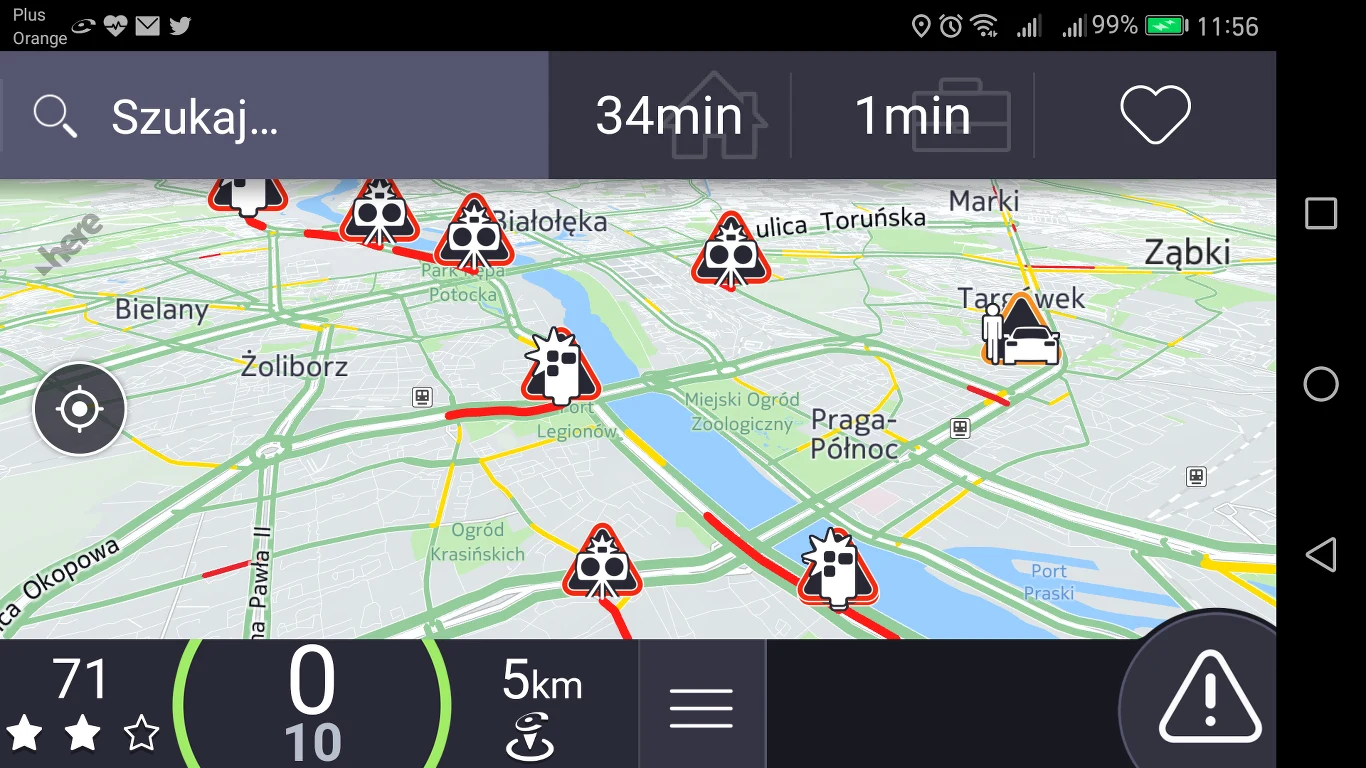Go to the Android home screen
This screenshot has height=768, width=1366.
(1321, 384)
